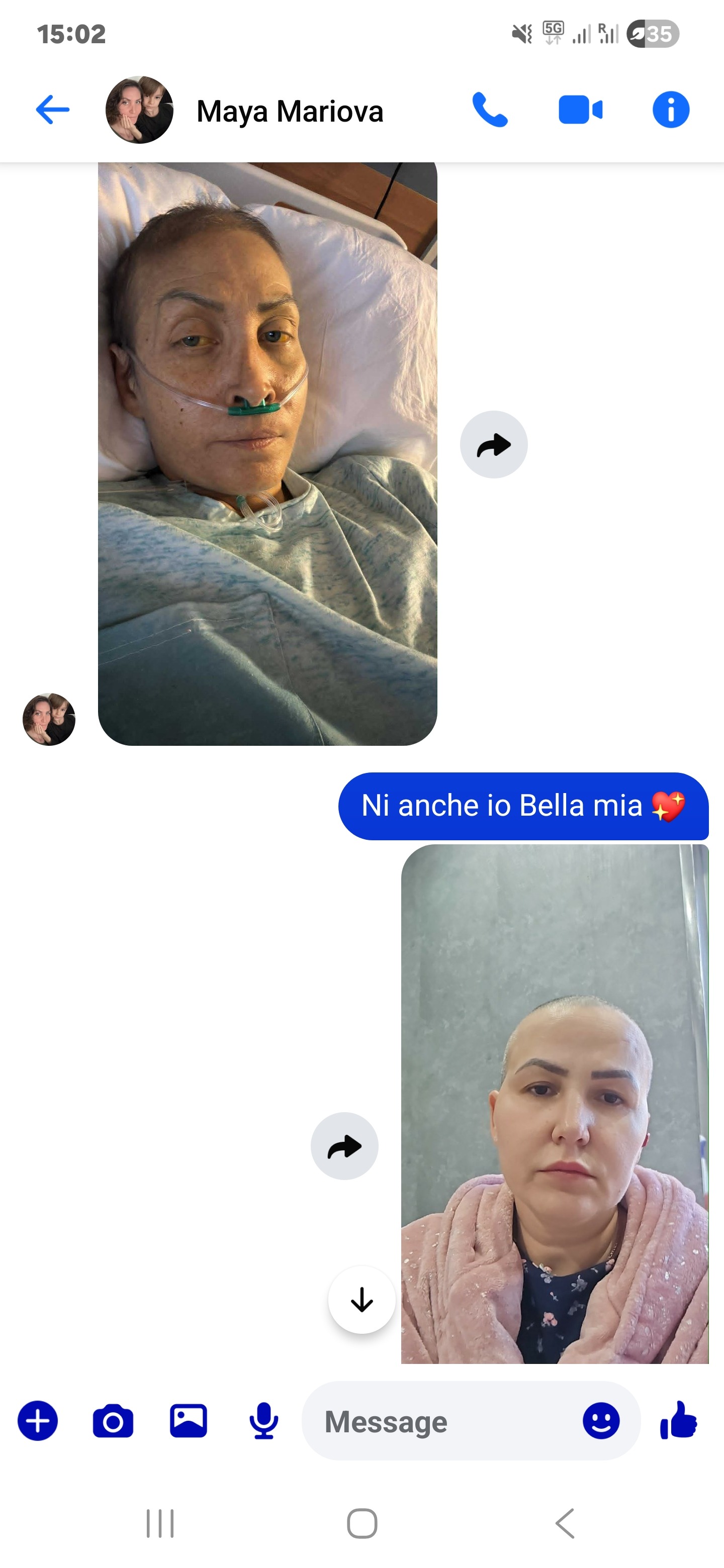Screen dimensions: 724x1568
Task: Forward the received photo
Action: (x=493, y=445)
